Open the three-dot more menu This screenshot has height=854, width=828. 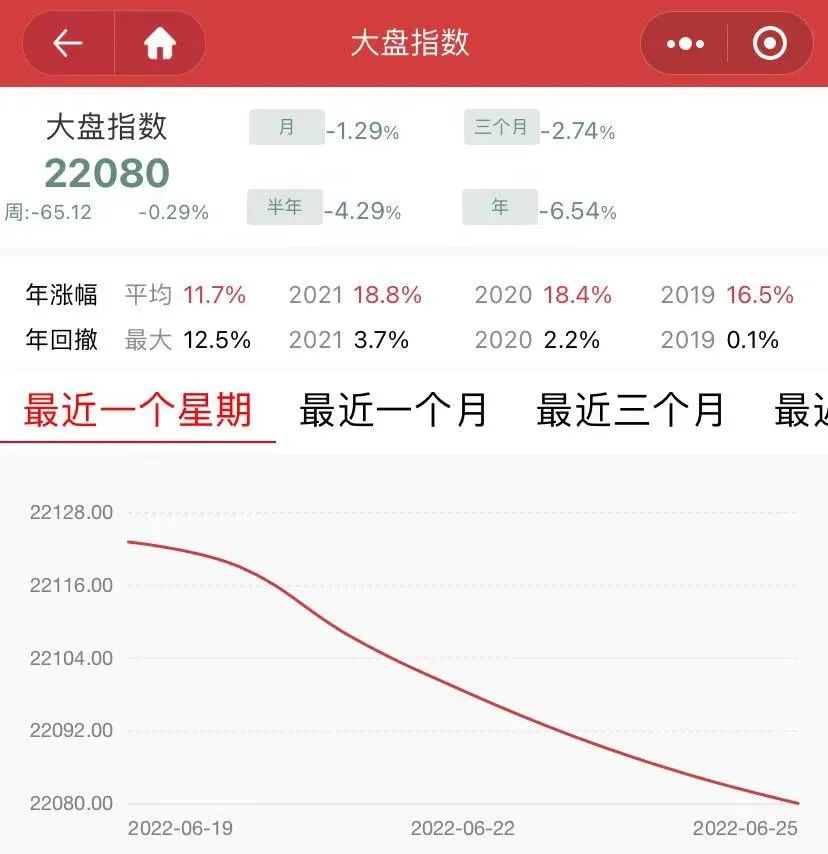(685, 44)
